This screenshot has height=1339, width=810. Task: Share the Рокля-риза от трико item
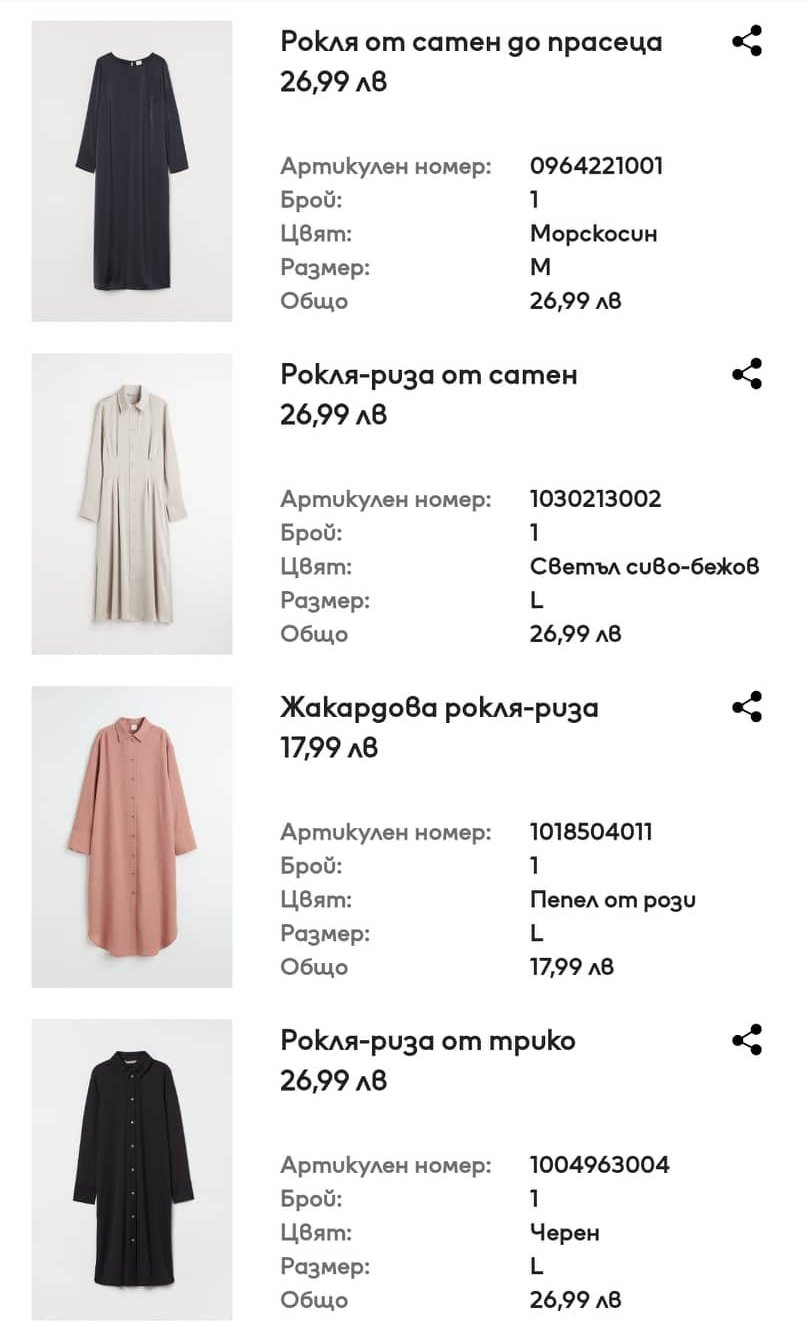coord(747,1040)
